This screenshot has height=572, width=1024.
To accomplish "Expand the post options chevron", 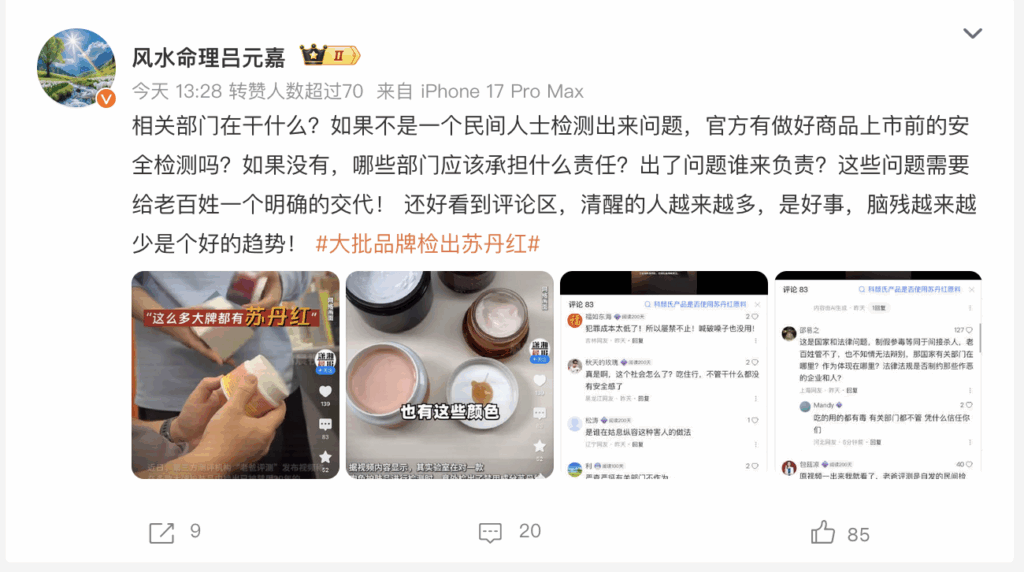I will point(972,34).
